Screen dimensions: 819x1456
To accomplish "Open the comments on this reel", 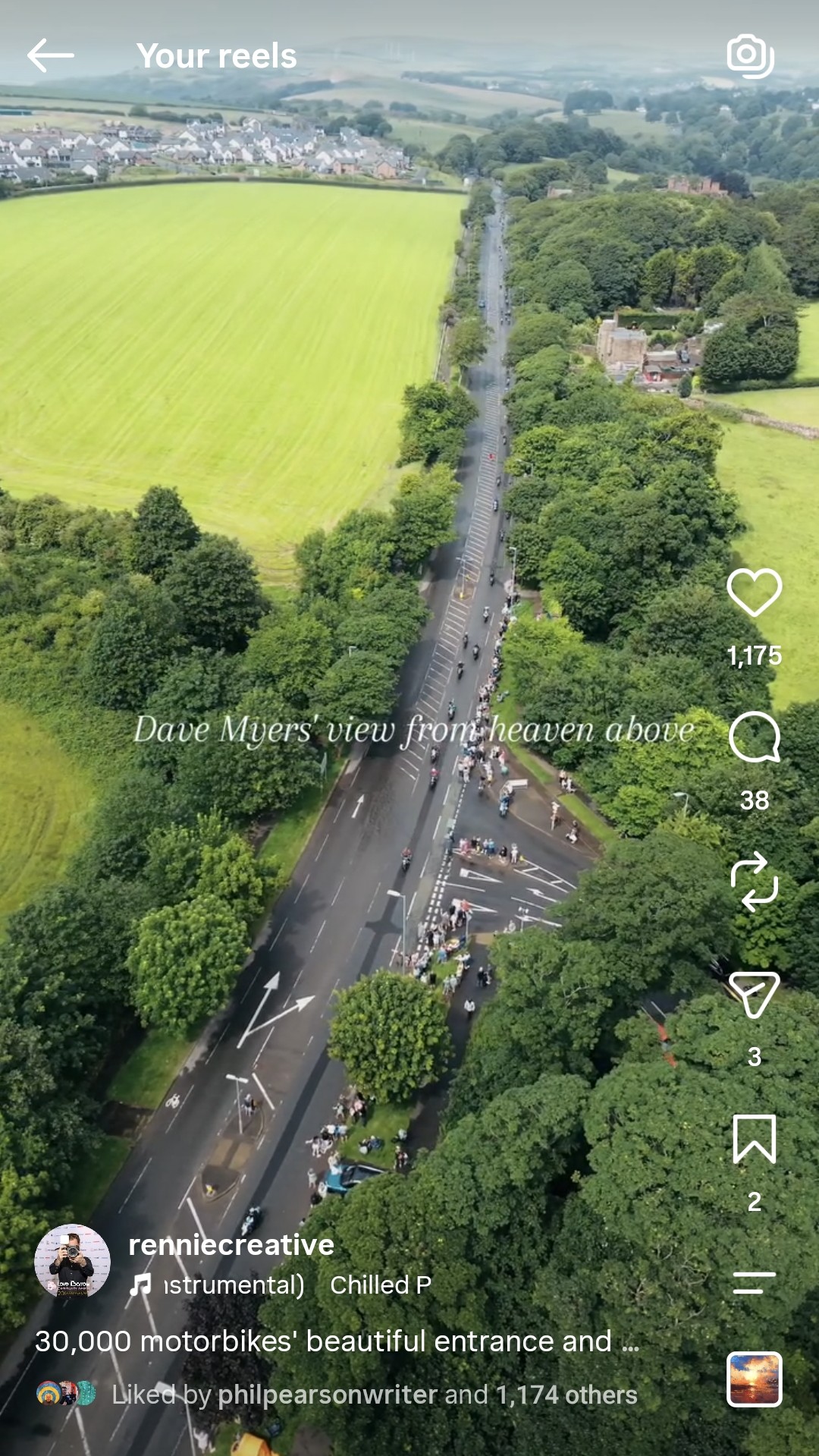I will point(754,737).
